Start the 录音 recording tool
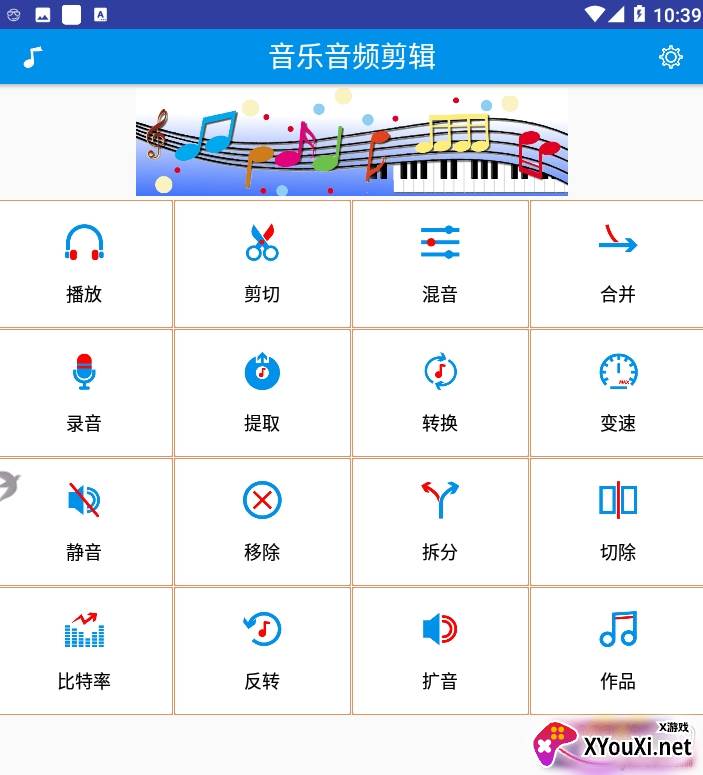Viewport: 703px width, 775px height. (x=85, y=392)
